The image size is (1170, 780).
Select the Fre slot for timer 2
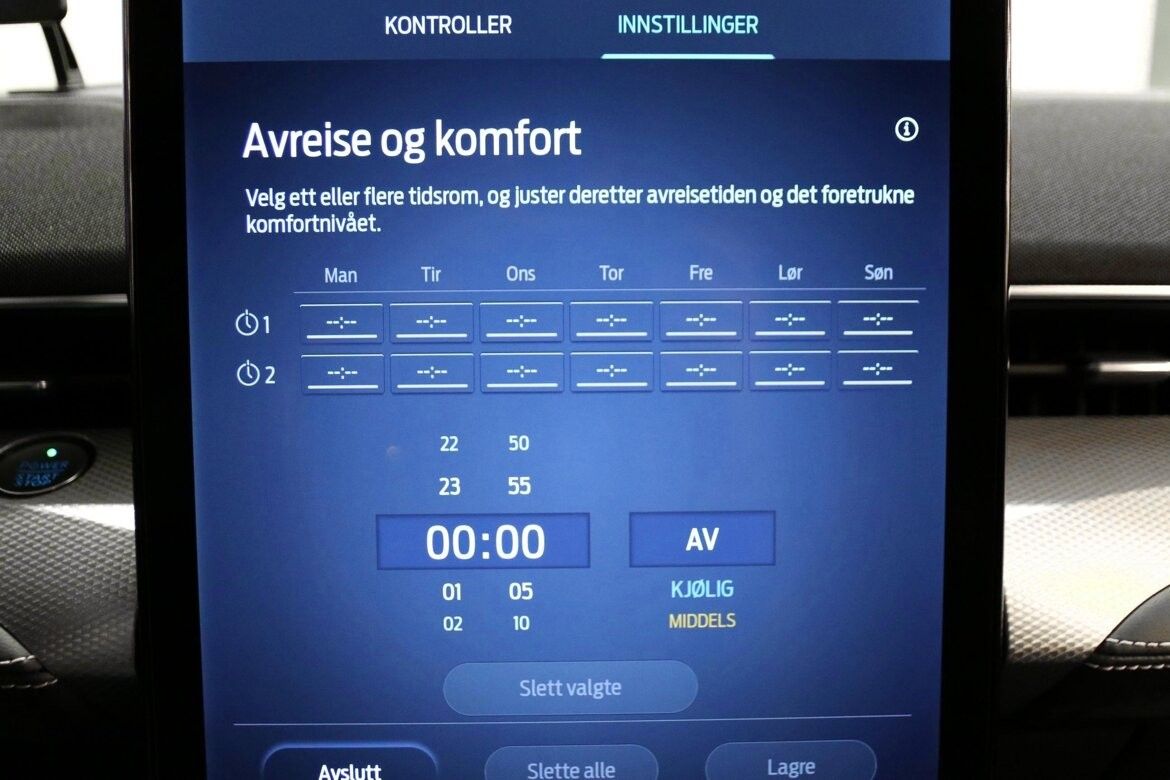click(700, 371)
